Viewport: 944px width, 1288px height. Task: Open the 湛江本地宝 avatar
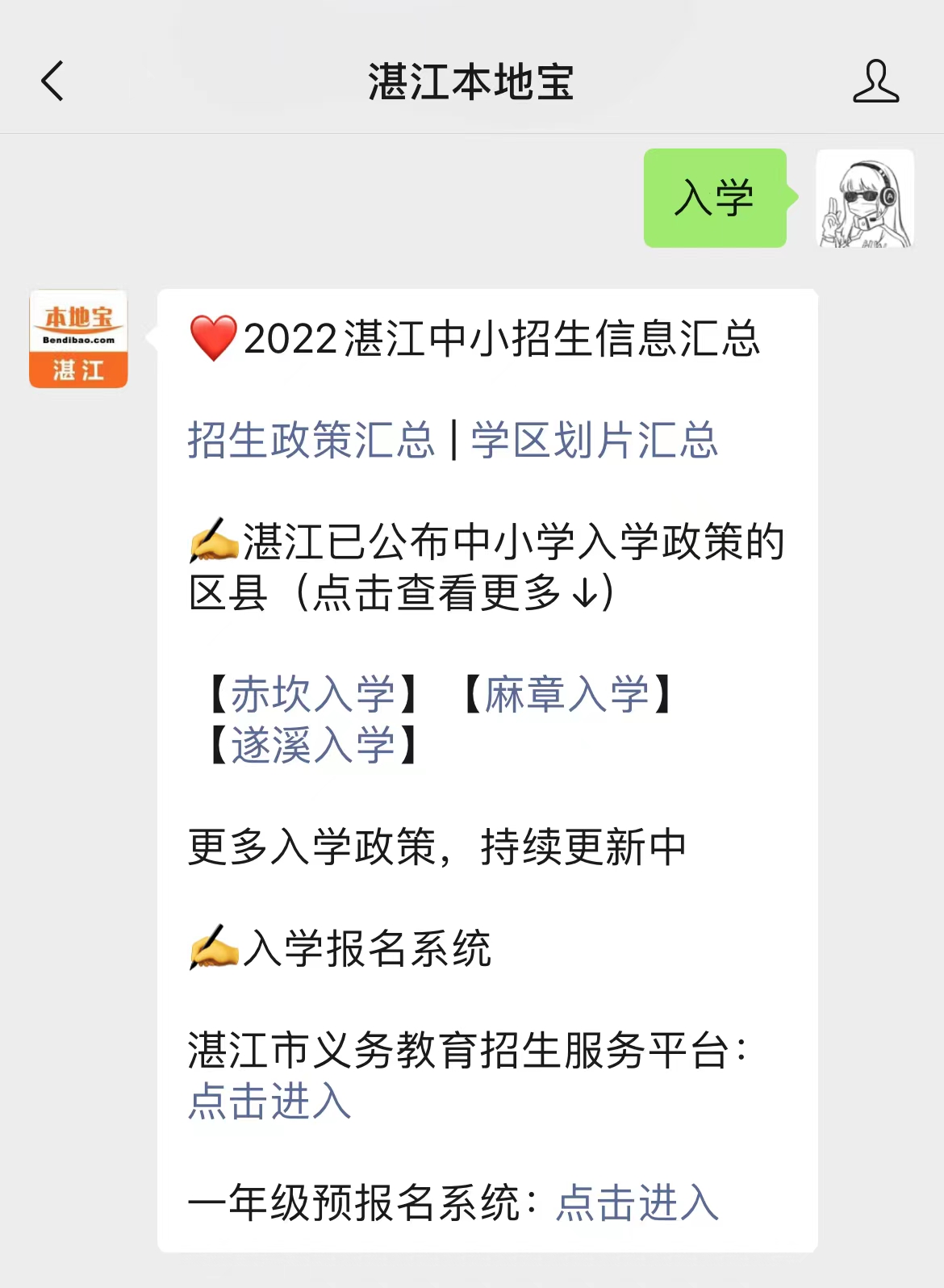point(78,339)
